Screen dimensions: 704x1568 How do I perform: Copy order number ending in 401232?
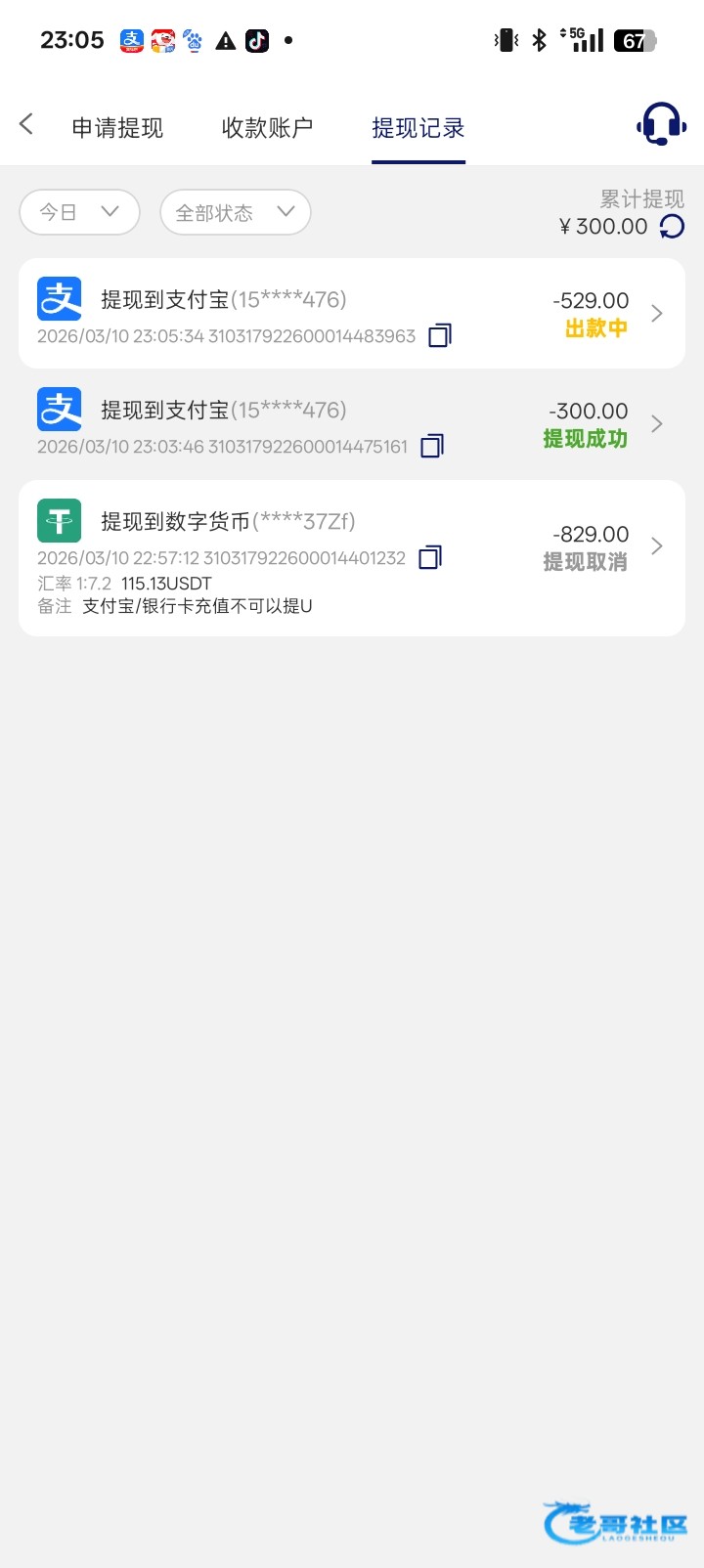click(430, 557)
